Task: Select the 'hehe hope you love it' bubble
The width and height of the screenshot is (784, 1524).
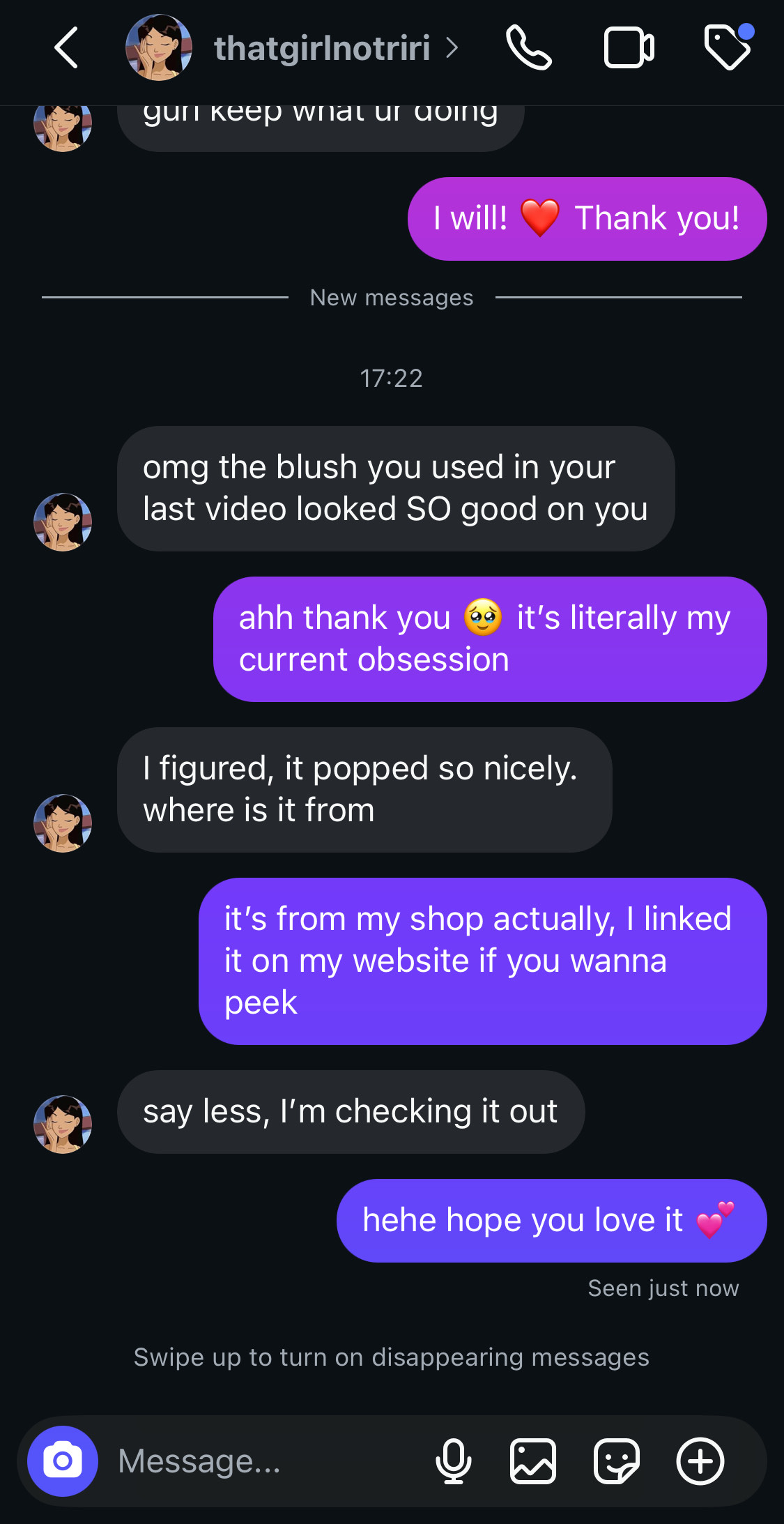Action: (551, 1219)
